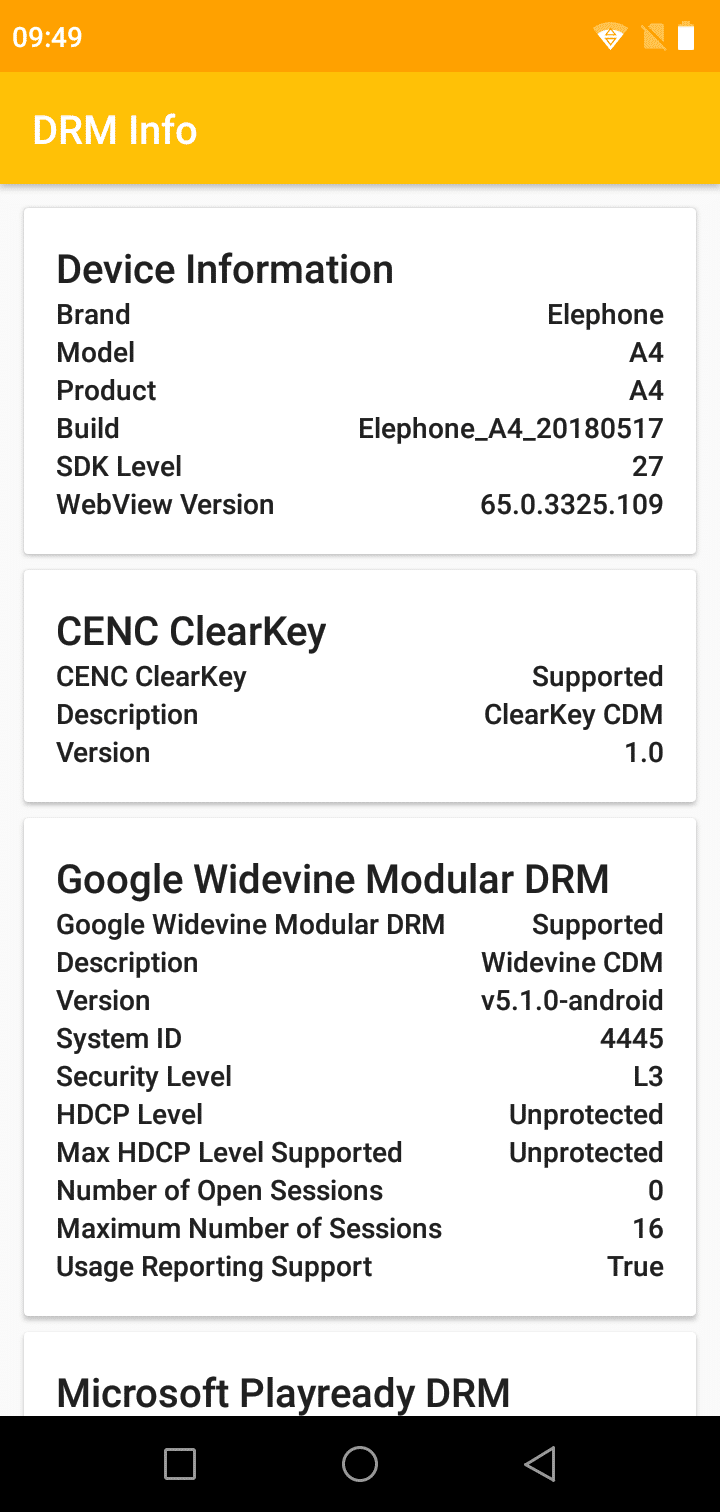Go back using the navigation bar

point(540,1464)
